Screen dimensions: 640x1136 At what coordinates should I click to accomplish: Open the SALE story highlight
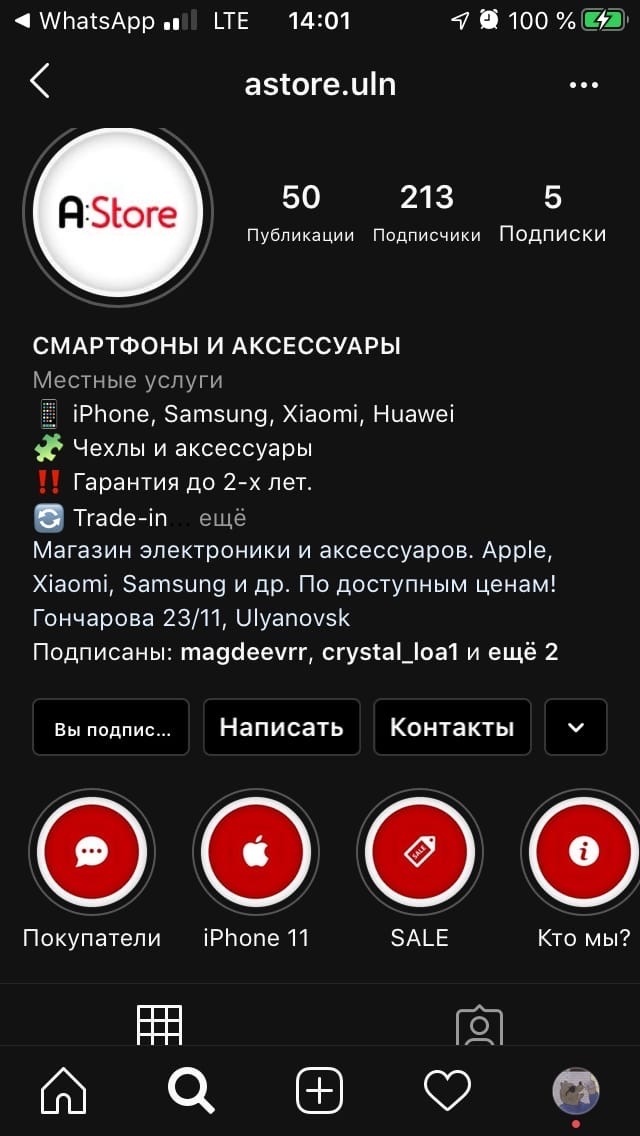[x=420, y=852]
